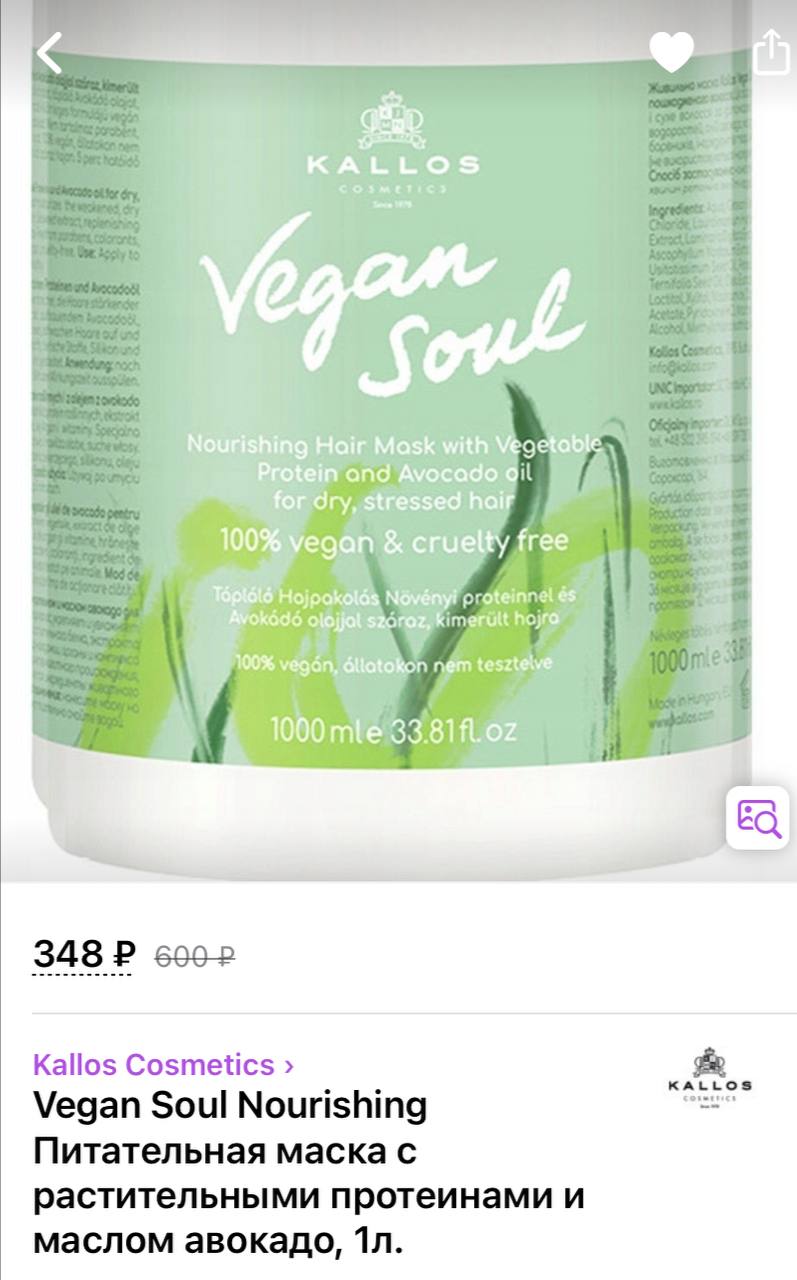Open the Kallos Cosmetics brand page

[x=164, y=1065]
